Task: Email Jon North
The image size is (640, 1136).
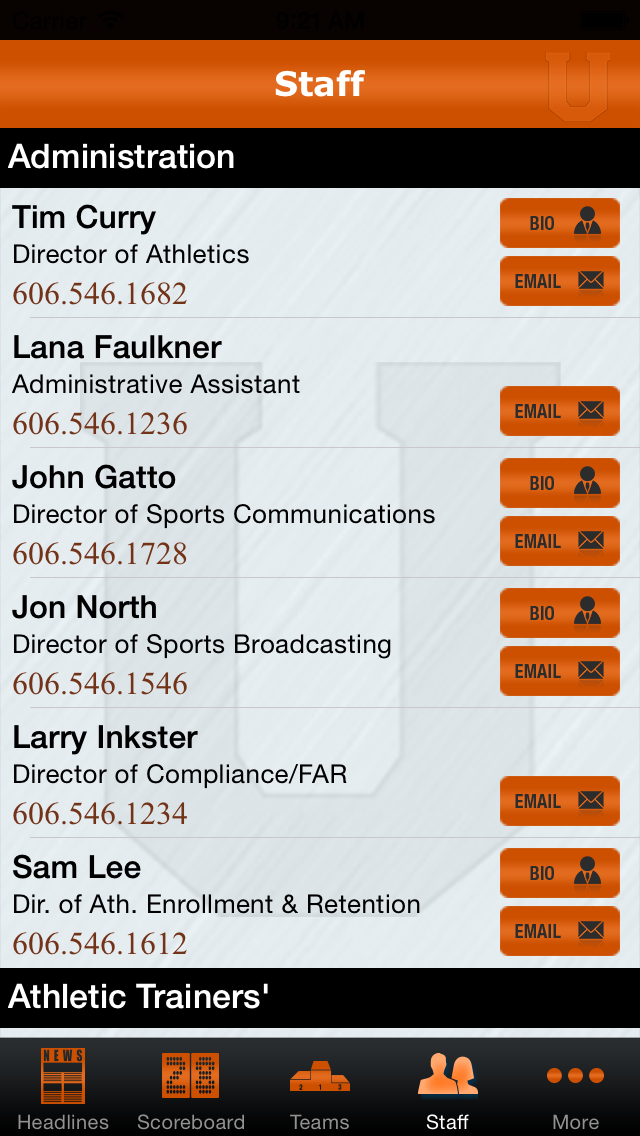Action: click(x=560, y=671)
